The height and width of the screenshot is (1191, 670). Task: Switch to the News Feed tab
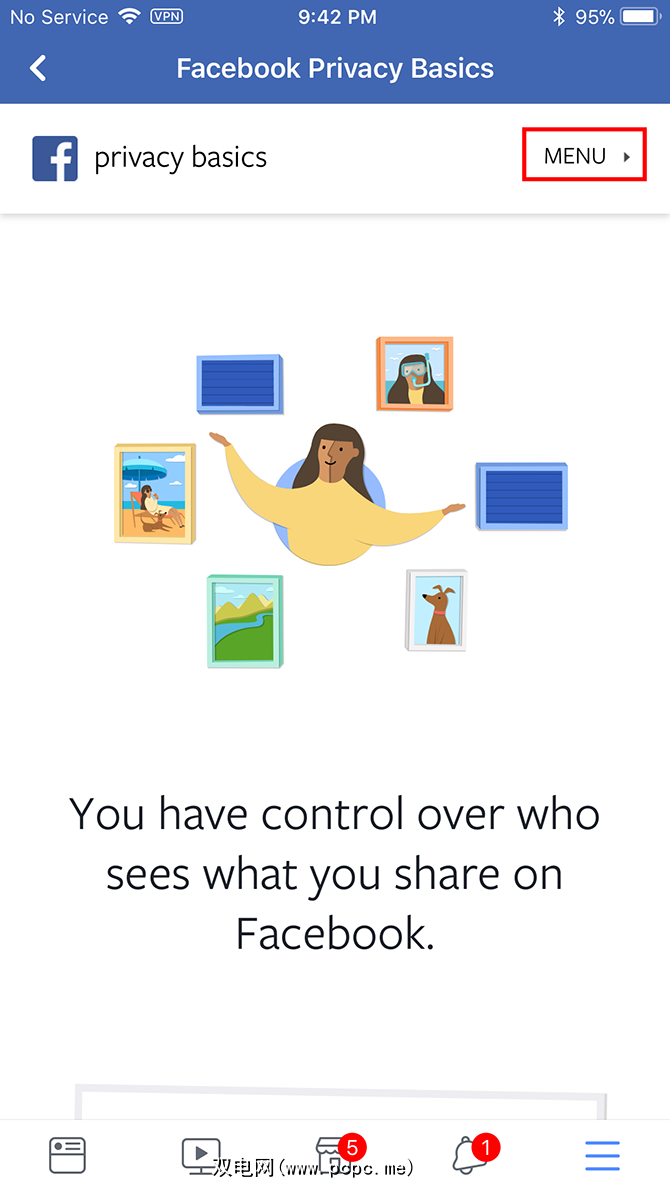(x=67, y=1156)
